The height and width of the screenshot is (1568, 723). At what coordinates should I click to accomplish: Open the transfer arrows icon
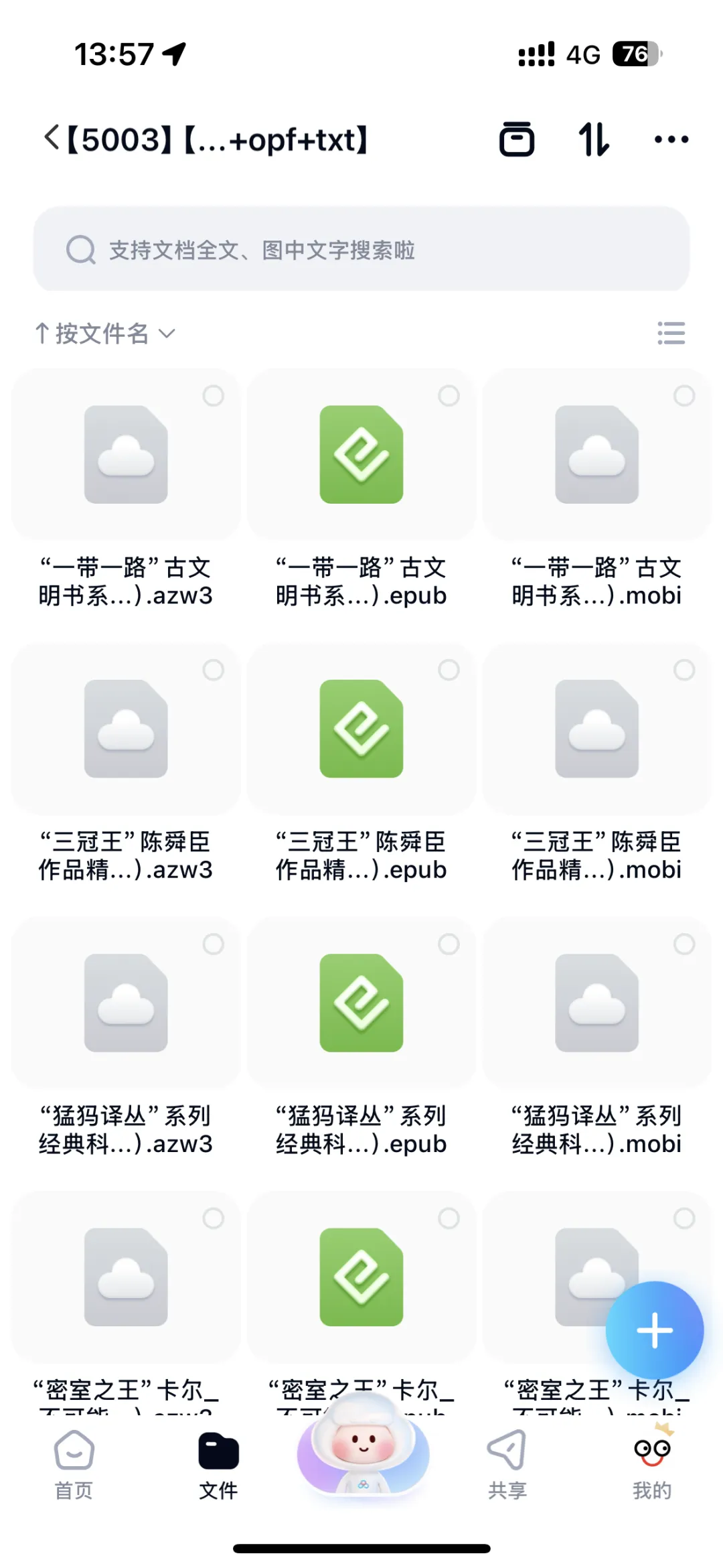[x=594, y=139]
